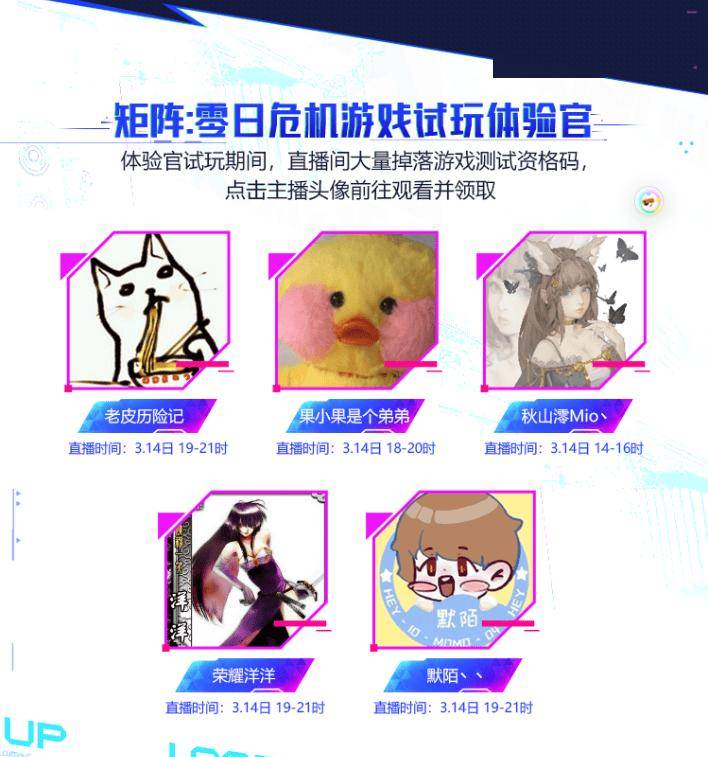Open streamer 果小果是个弟弟's duck avatar
This screenshot has width=708, height=757.
(356, 310)
